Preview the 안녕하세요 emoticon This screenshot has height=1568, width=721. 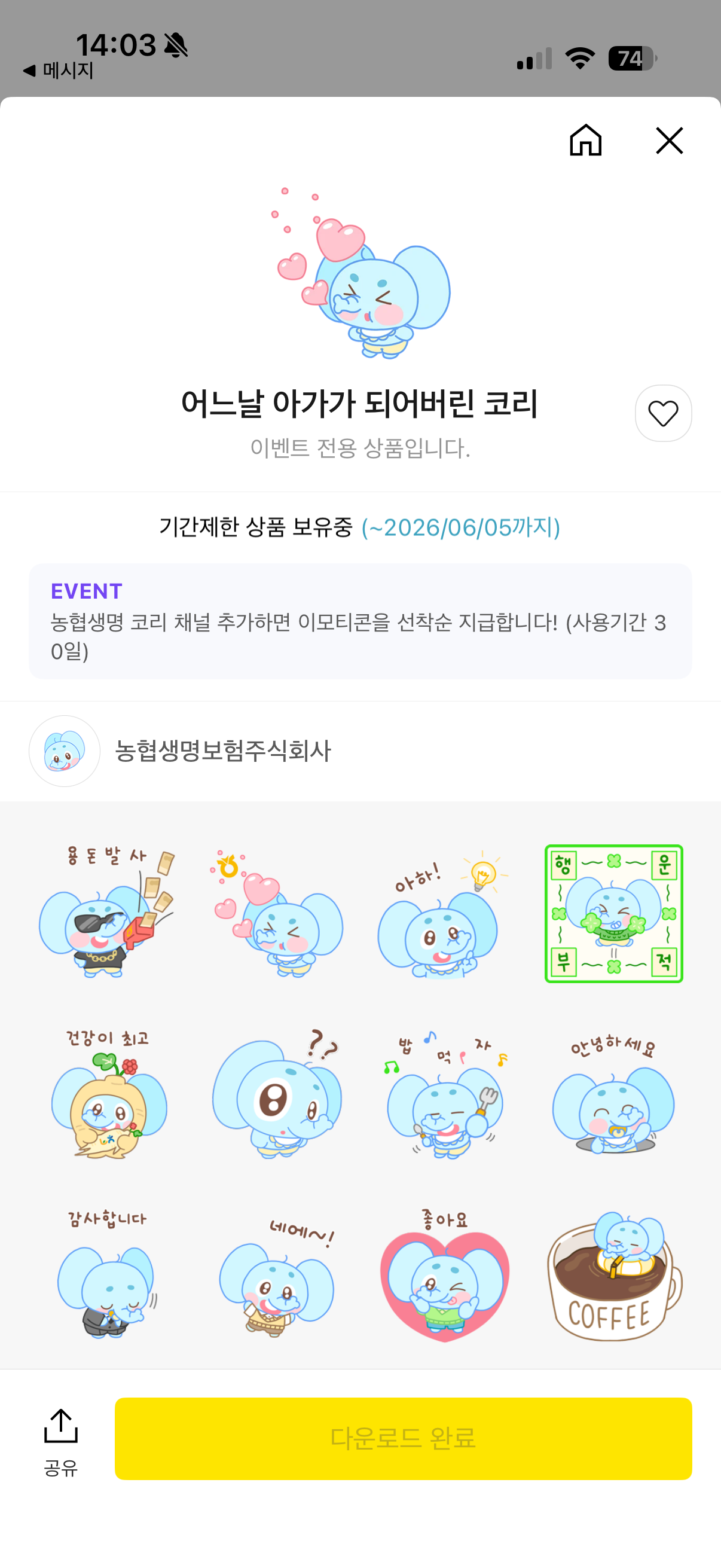[x=613, y=1094]
